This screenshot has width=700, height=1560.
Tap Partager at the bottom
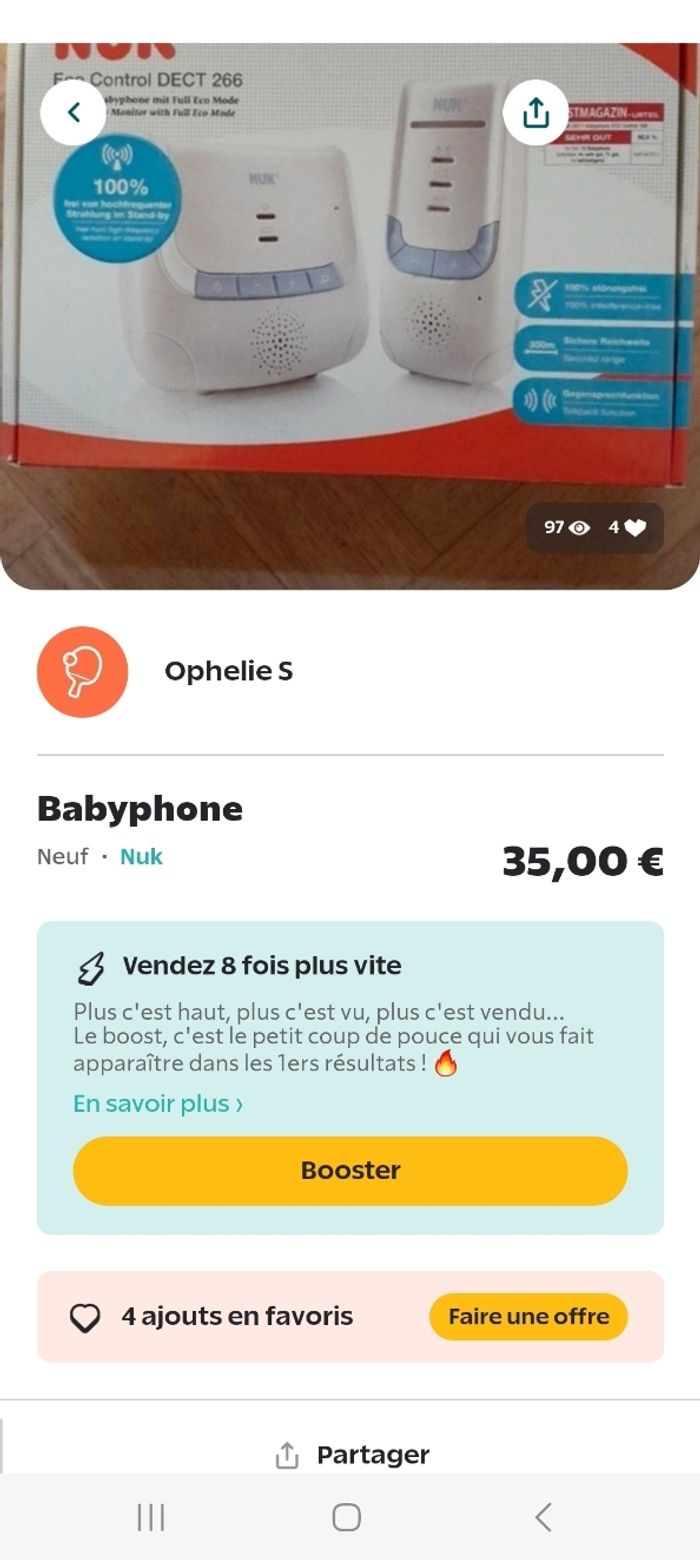352,1455
